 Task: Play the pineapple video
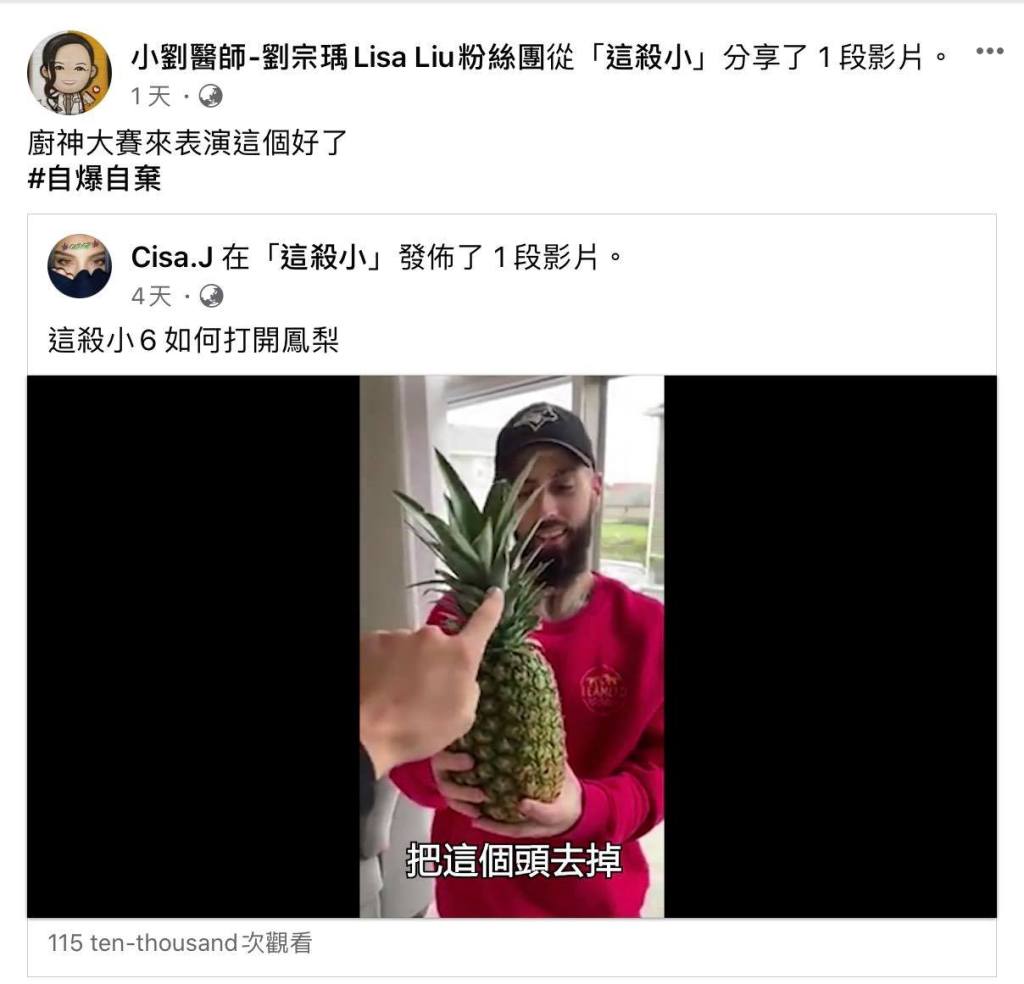point(511,646)
